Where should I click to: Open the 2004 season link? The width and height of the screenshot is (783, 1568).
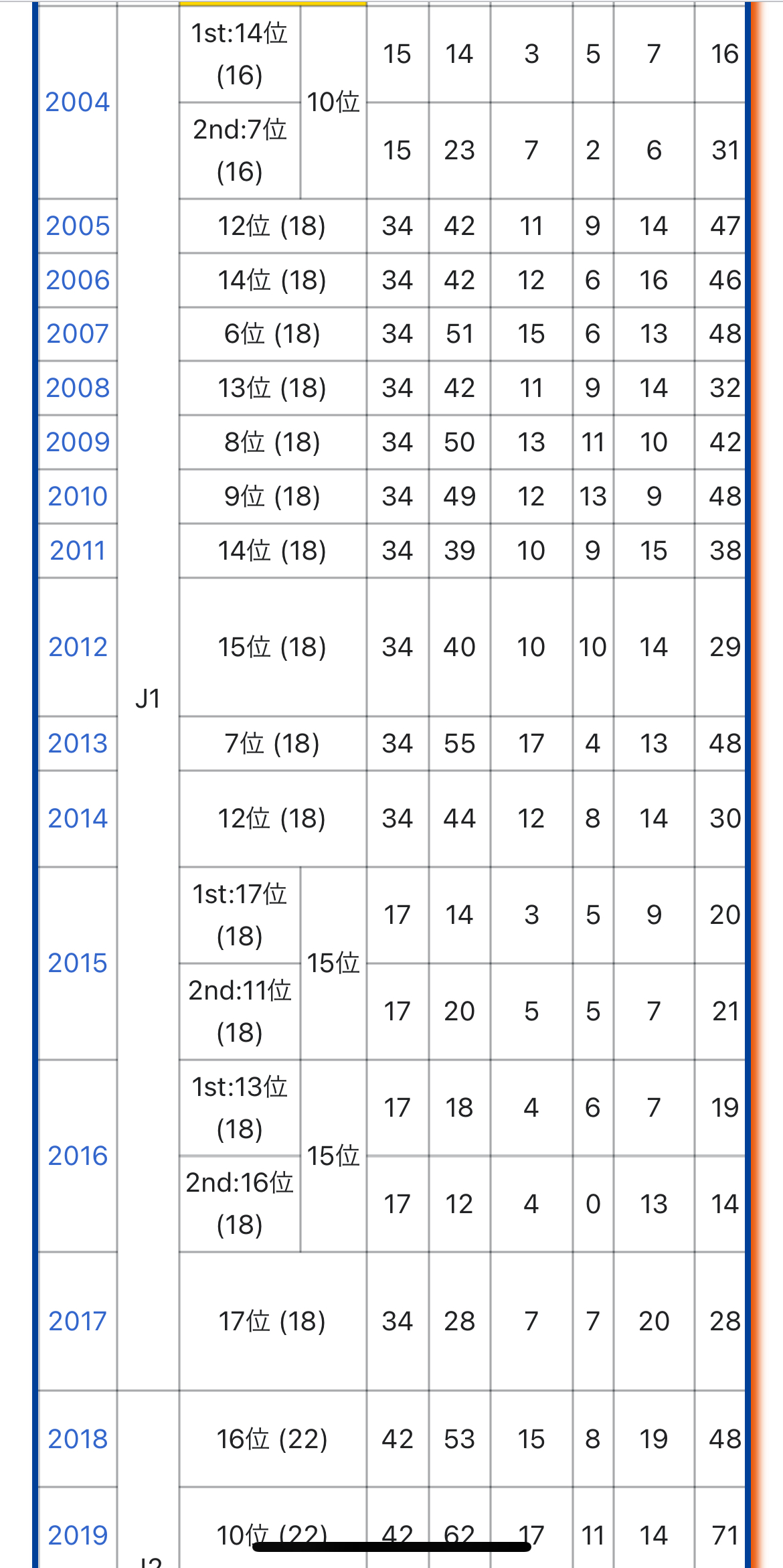78,102
